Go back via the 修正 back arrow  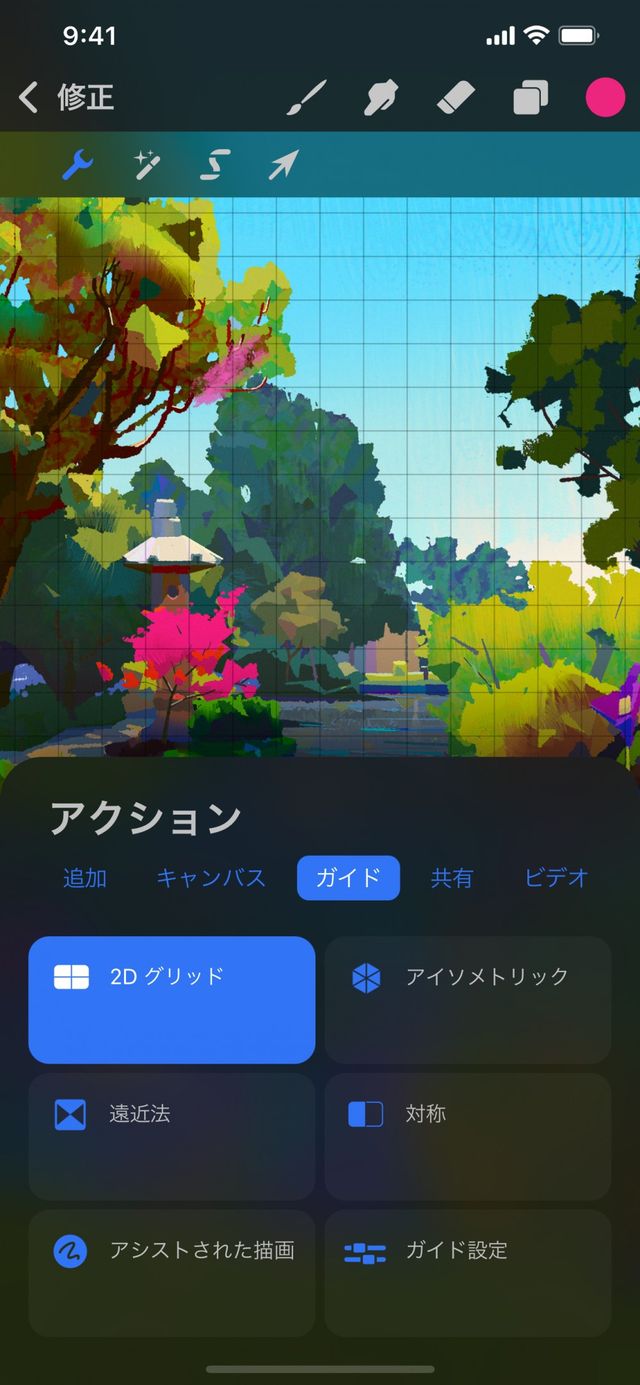point(30,98)
